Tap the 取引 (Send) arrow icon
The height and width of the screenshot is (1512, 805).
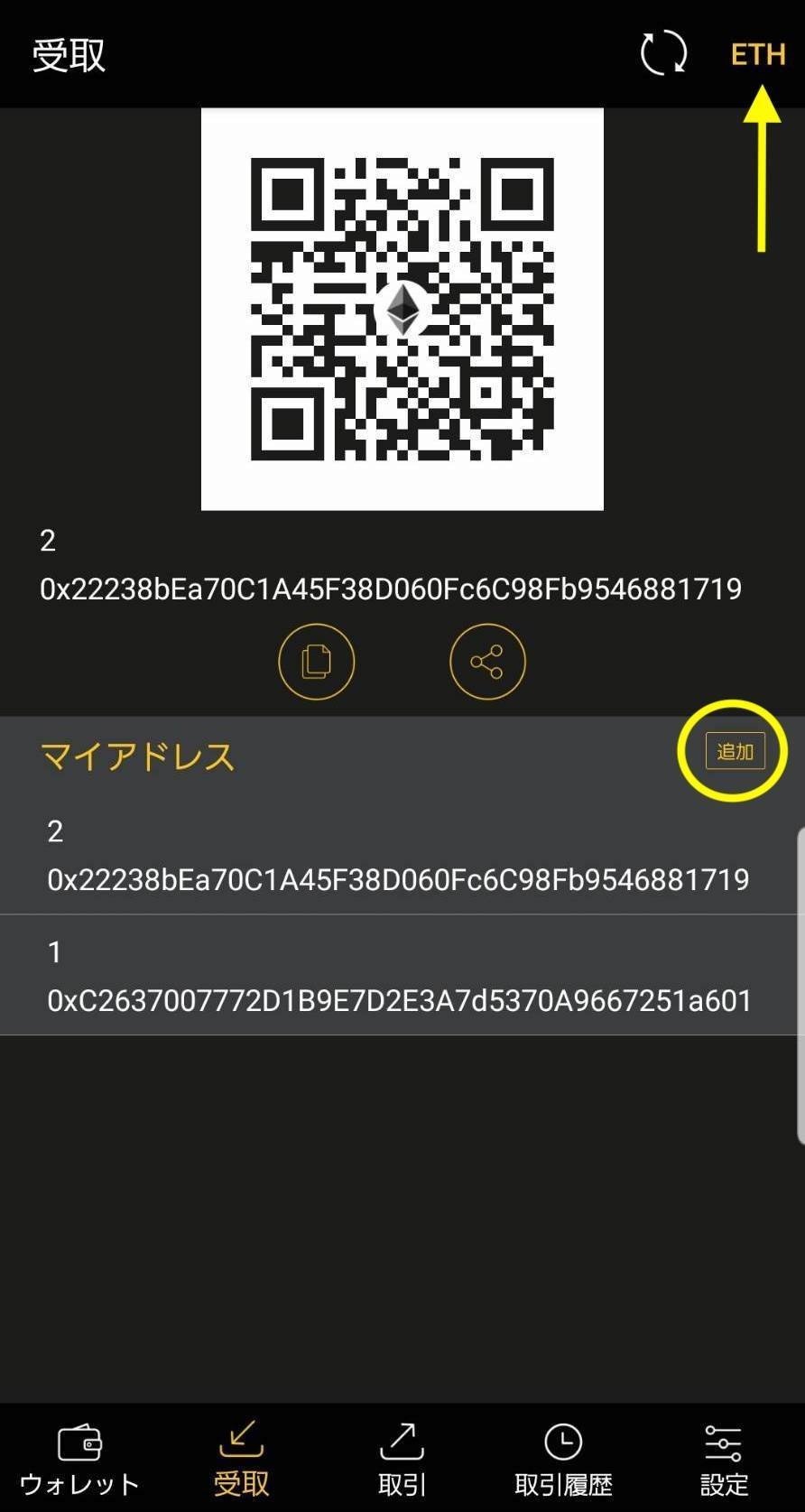coord(401,1442)
